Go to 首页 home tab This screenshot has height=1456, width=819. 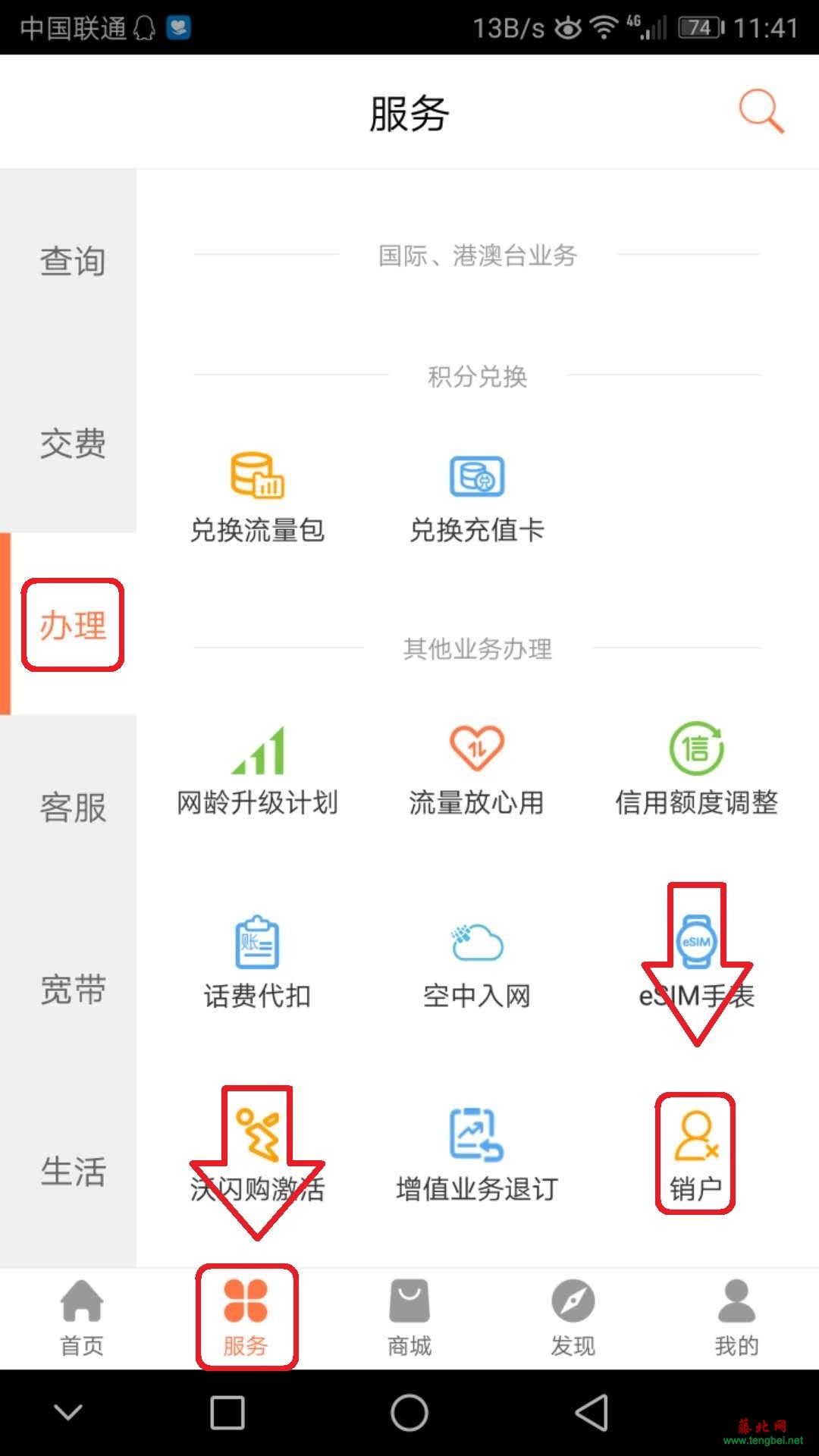82,1317
